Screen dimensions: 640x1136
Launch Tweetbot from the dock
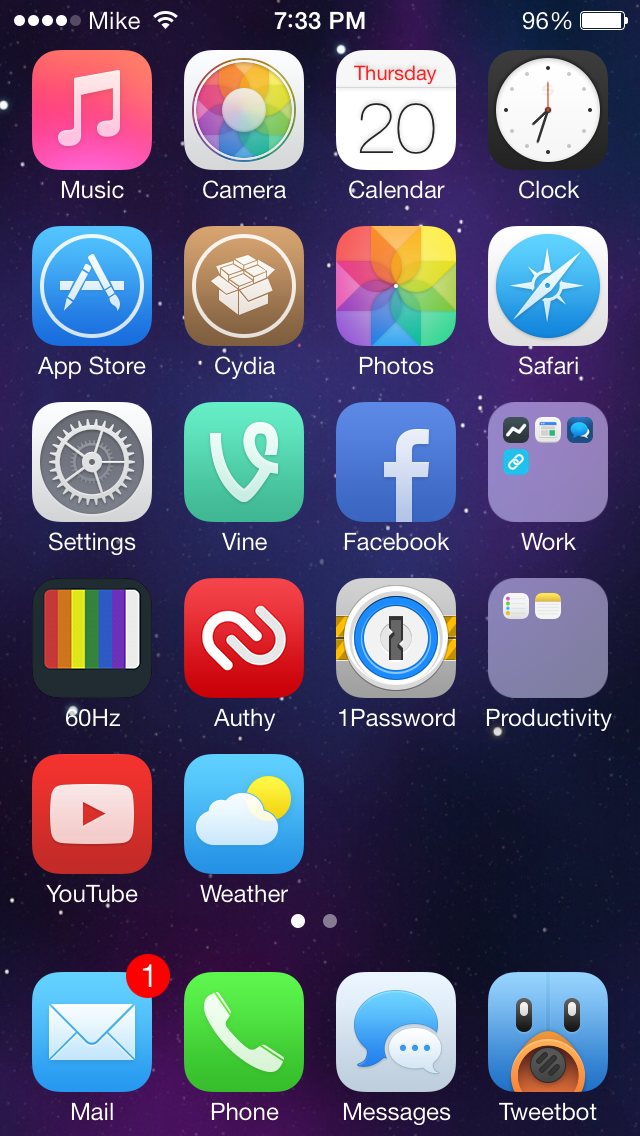pos(548,1032)
